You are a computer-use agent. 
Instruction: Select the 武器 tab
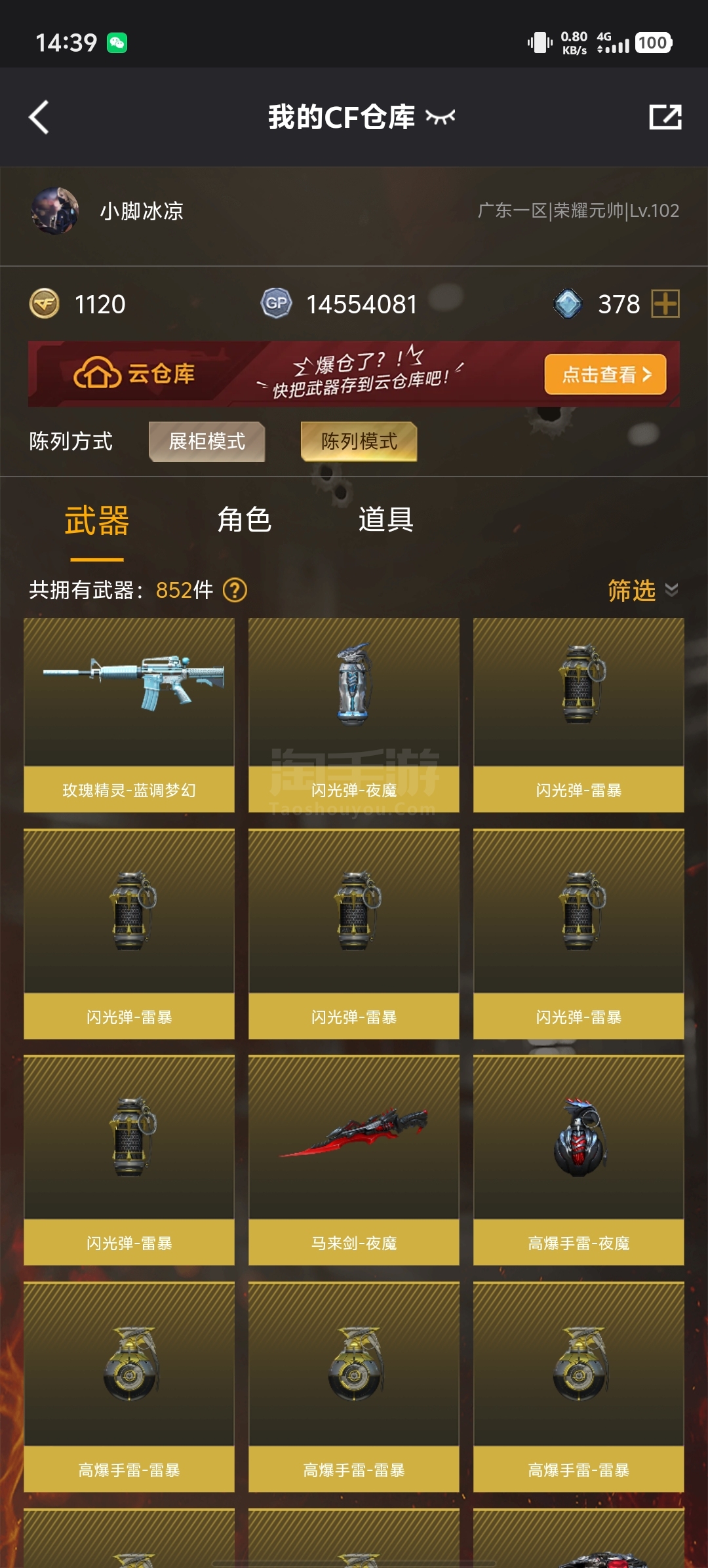click(x=97, y=522)
